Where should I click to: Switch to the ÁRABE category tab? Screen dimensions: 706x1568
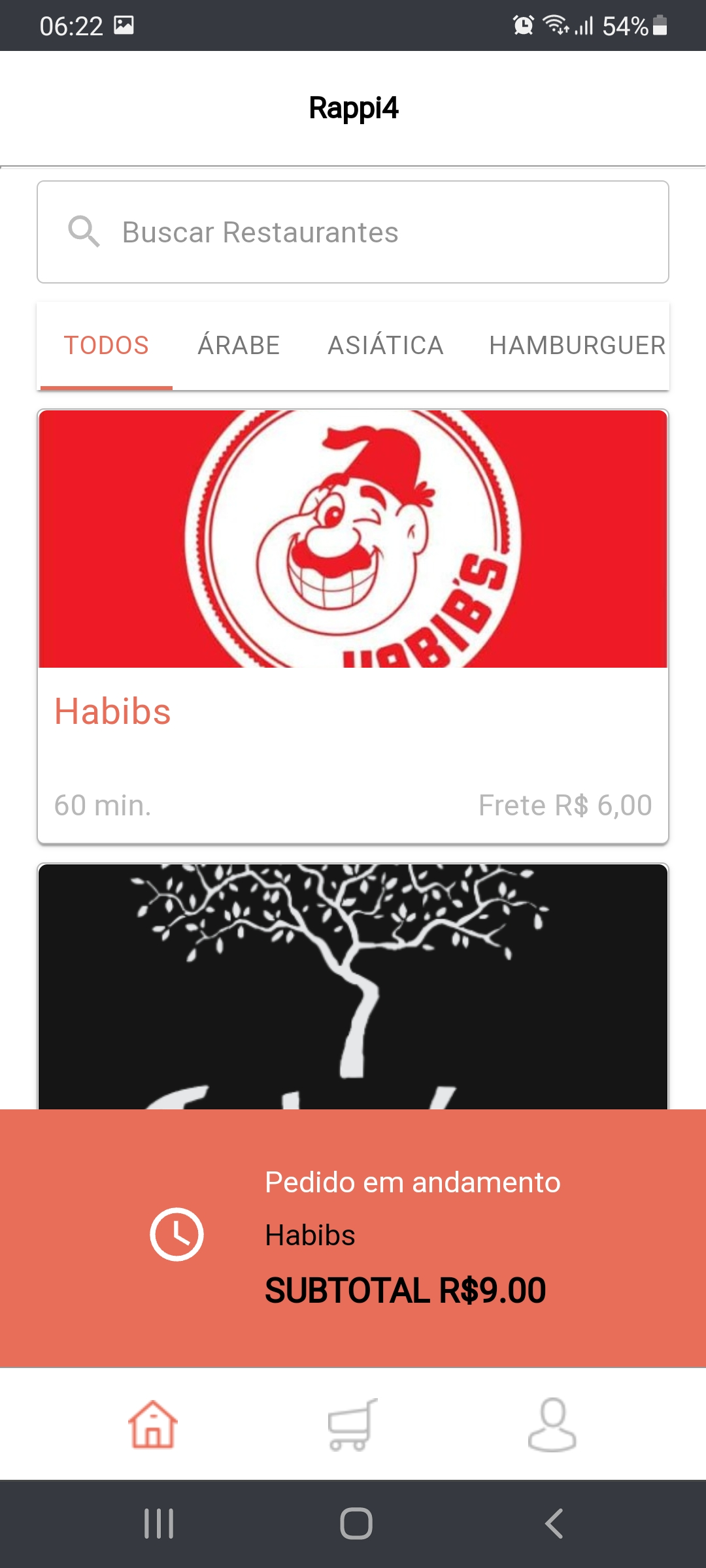coord(239,344)
